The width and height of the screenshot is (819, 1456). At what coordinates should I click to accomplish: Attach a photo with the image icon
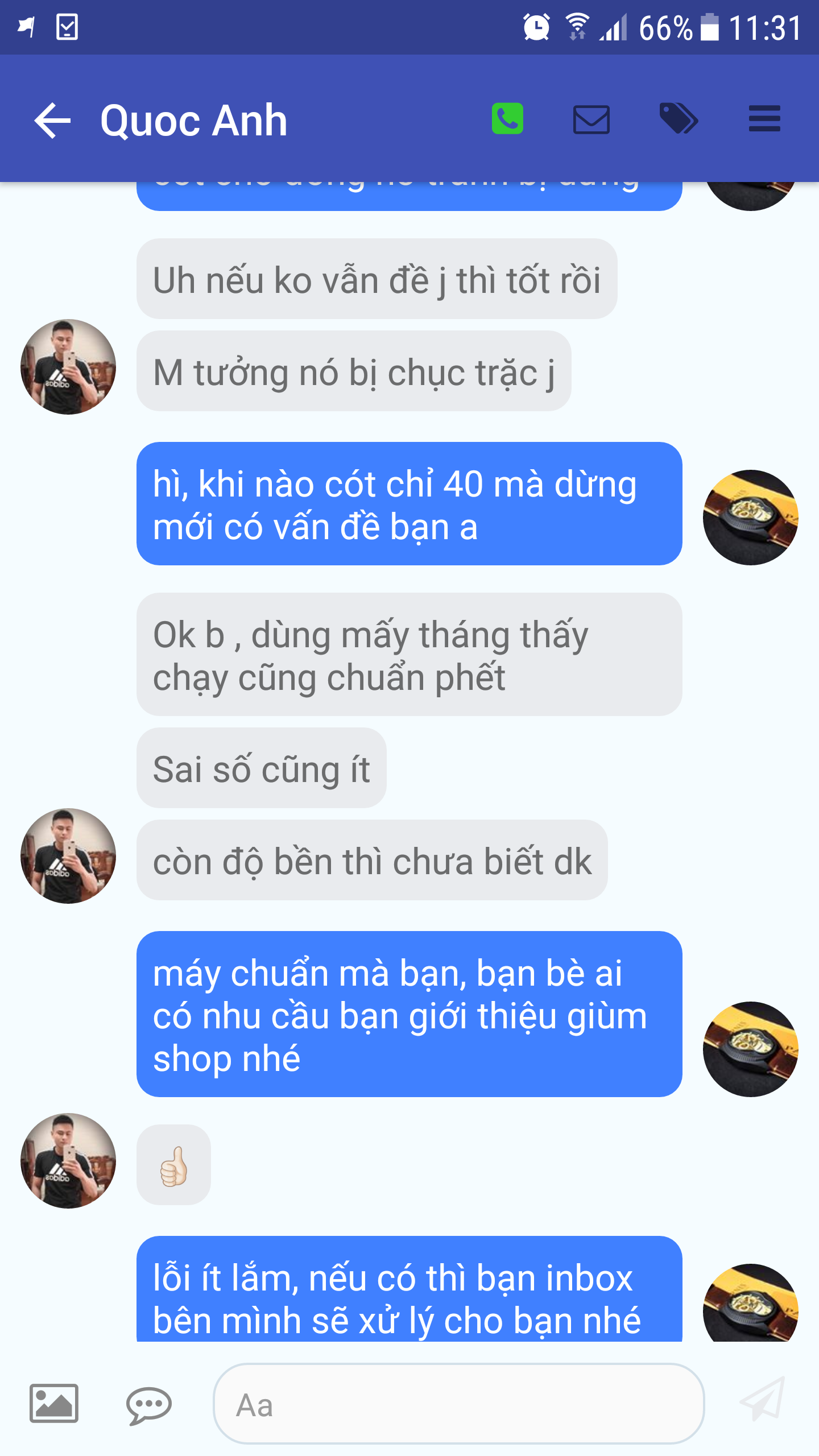(54, 1403)
